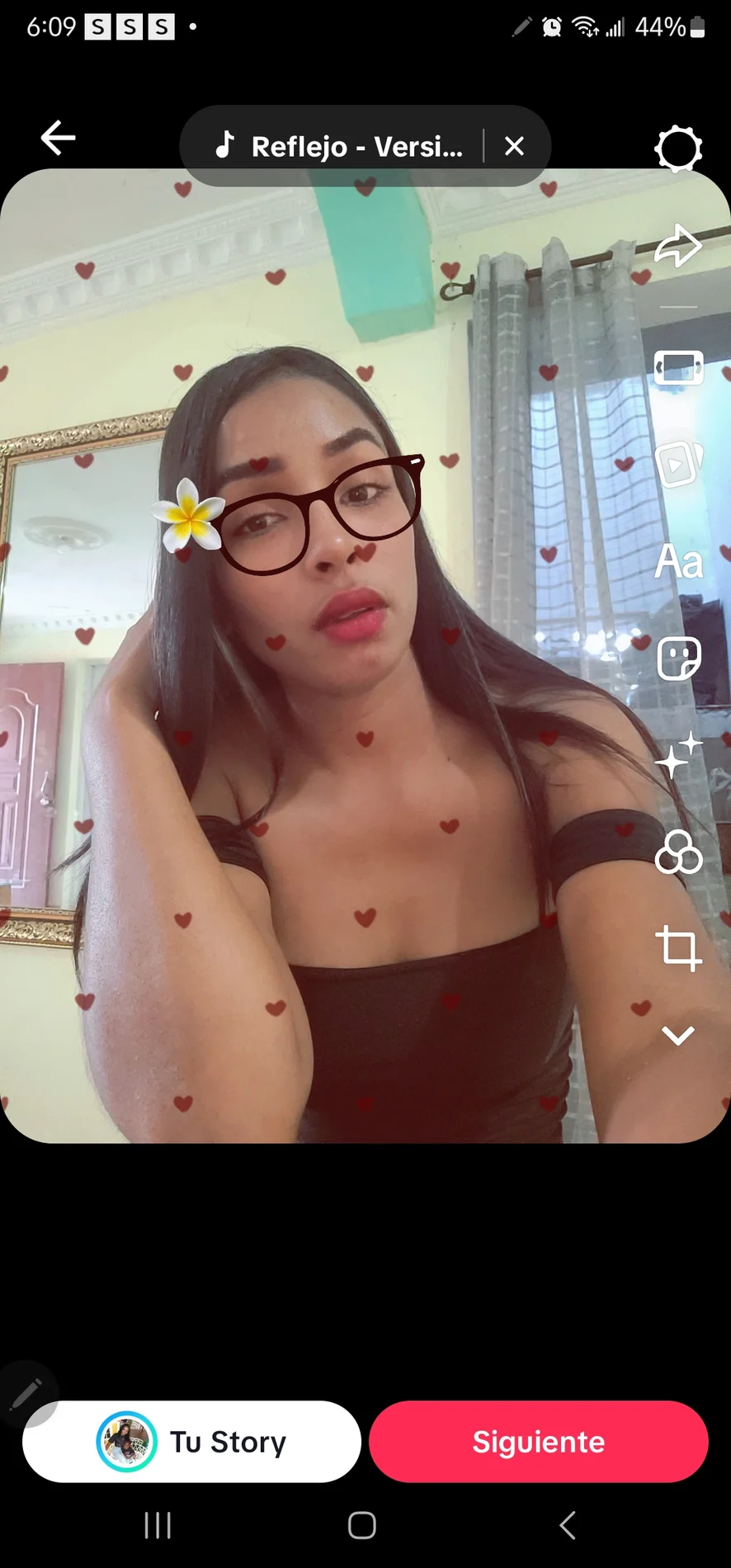
Task: Open the filters tool with overlapping circles
Action: [x=678, y=852]
